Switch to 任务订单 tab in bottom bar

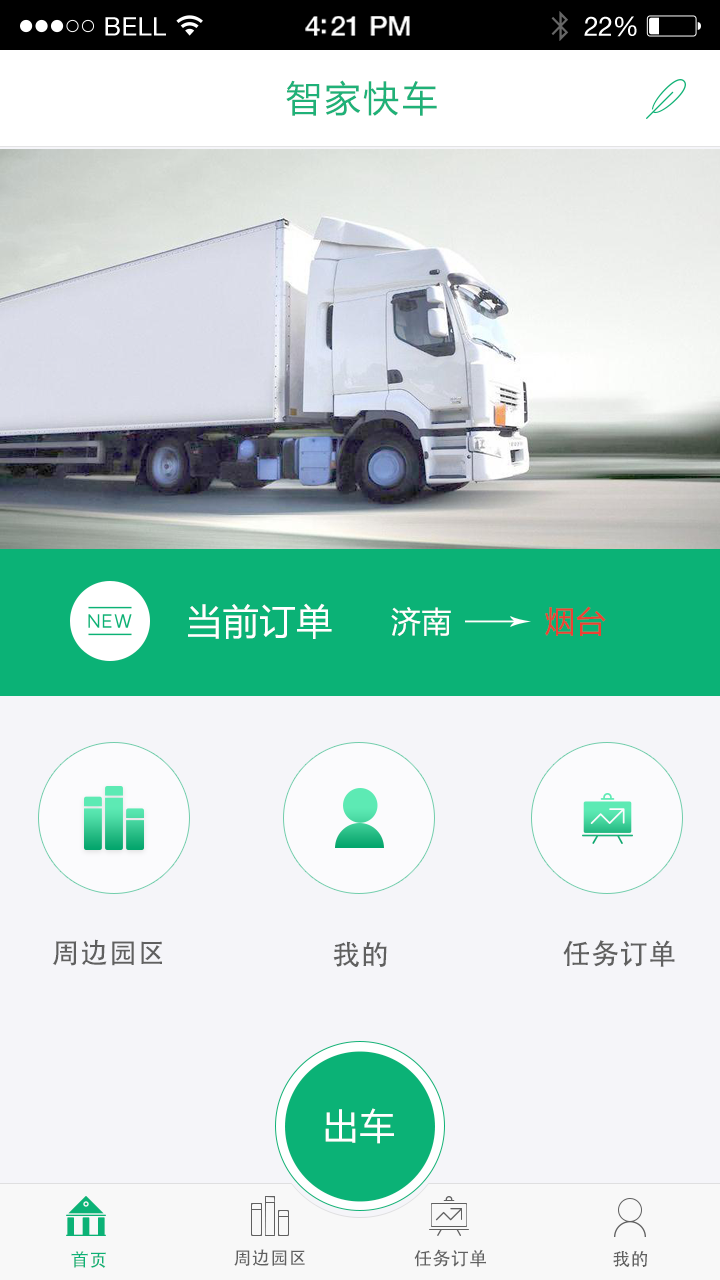tap(450, 1232)
